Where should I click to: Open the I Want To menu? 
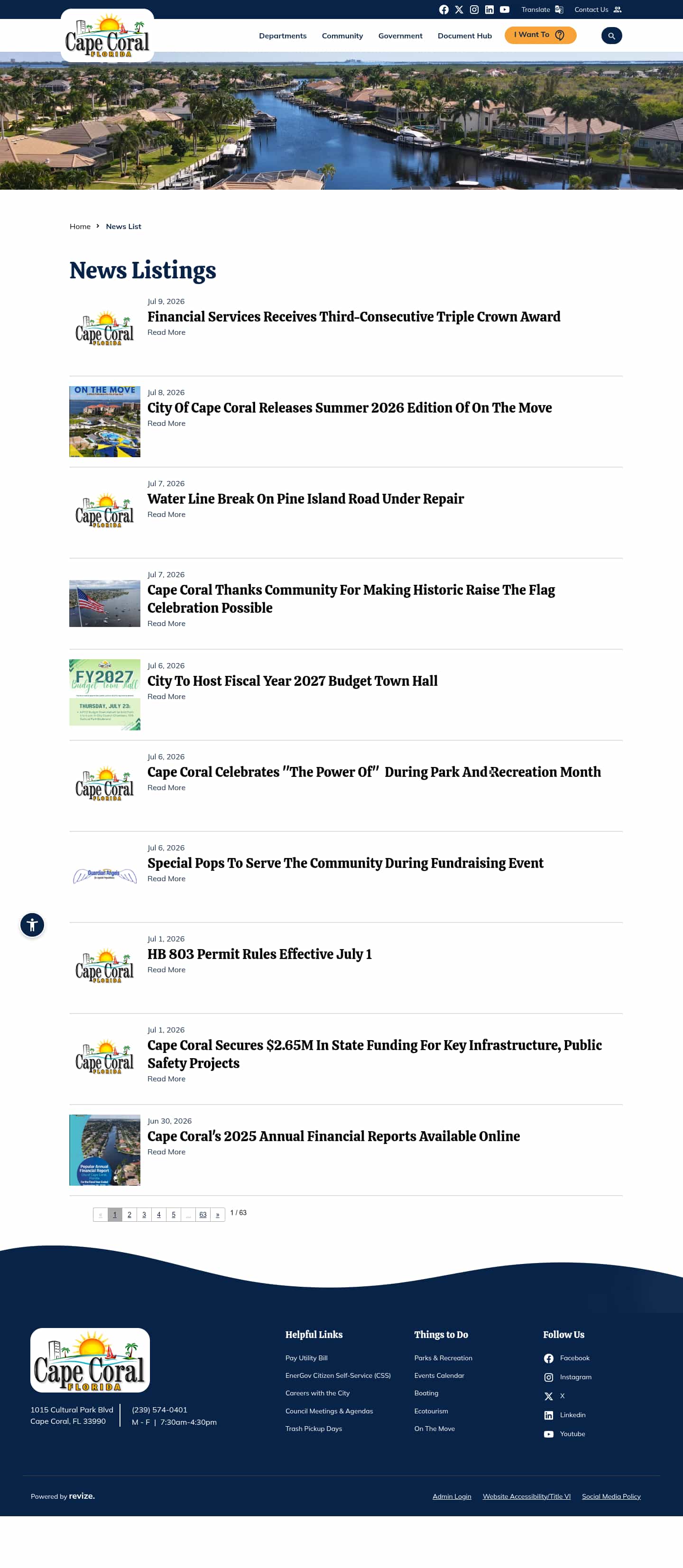pos(540,35)
